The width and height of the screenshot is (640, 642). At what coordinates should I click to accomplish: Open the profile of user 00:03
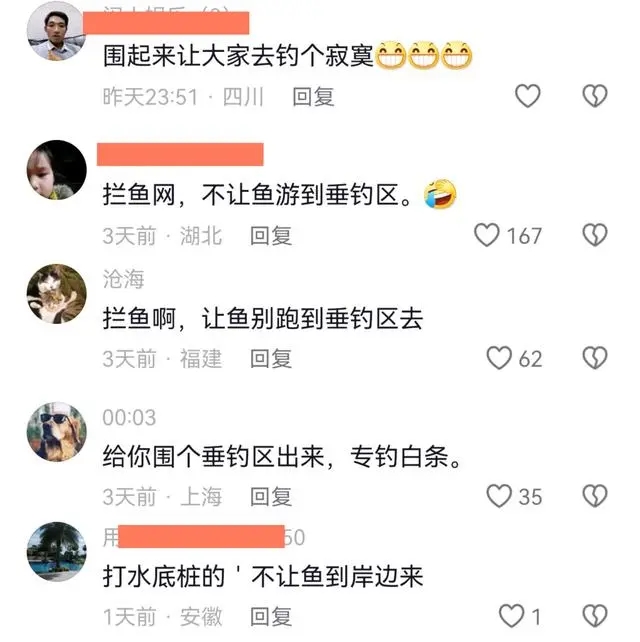(56, 431)
